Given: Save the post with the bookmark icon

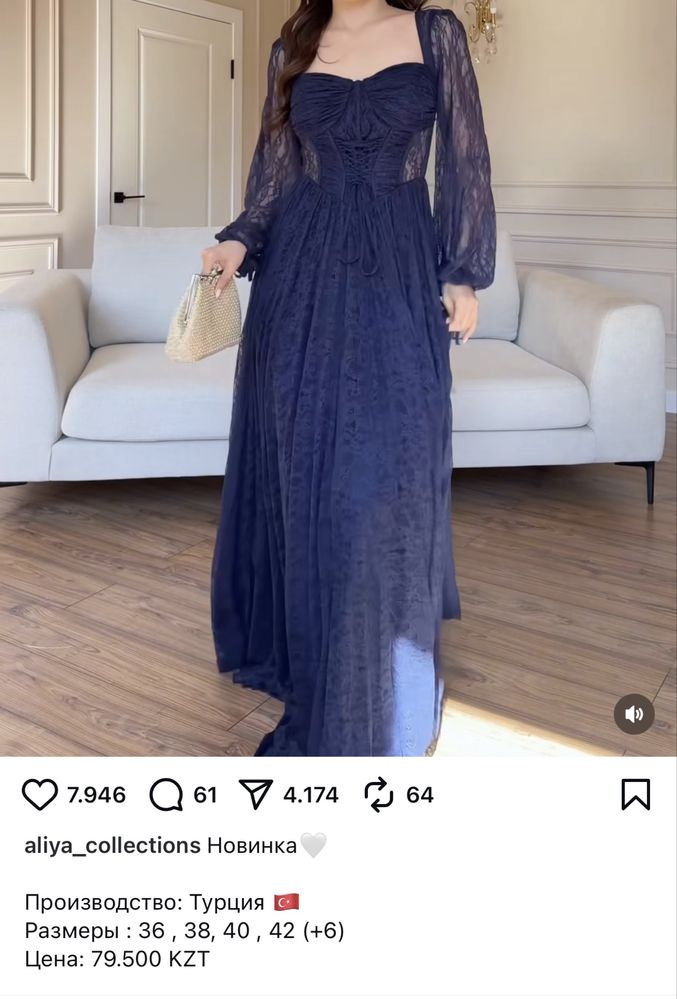Looking at the screenshot, I should click(636, 795).
